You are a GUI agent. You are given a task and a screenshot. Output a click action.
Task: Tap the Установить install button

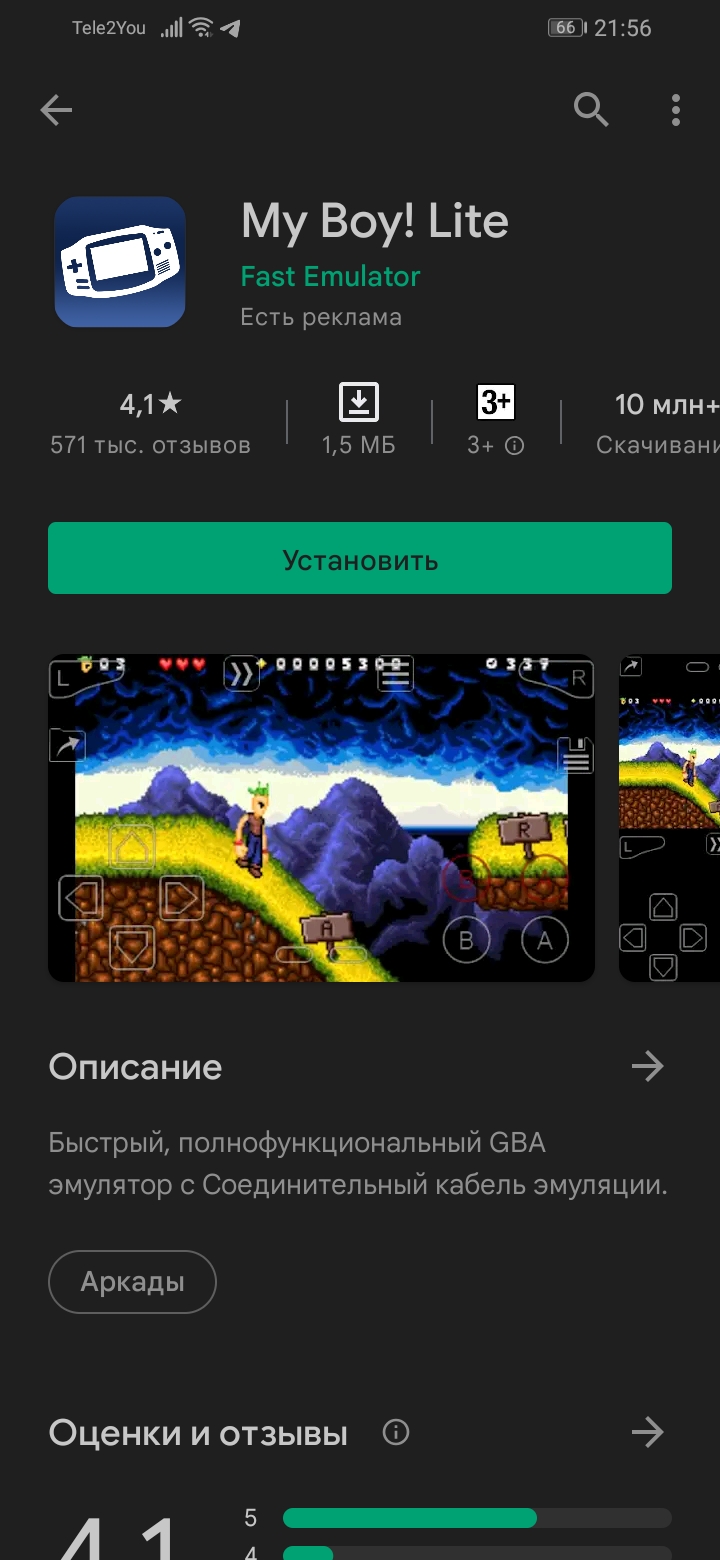[360, 559]
